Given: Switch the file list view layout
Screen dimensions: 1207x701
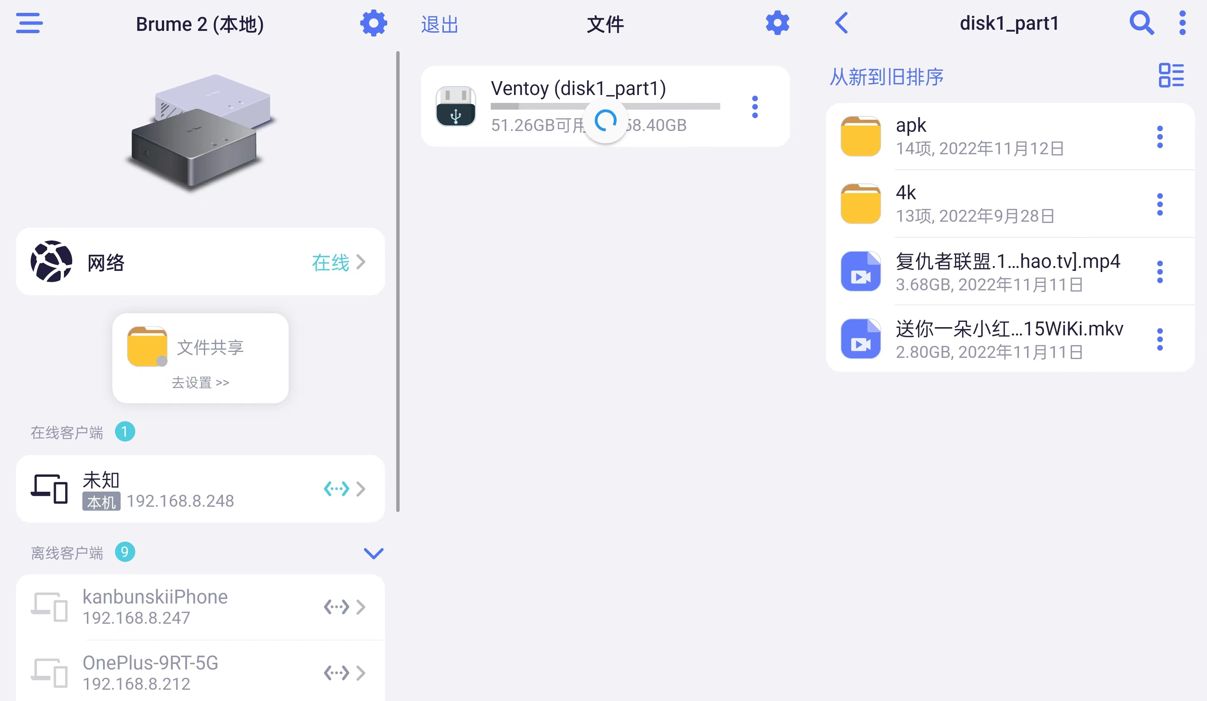Looking at the screenshot, I should coord(1170,76).
